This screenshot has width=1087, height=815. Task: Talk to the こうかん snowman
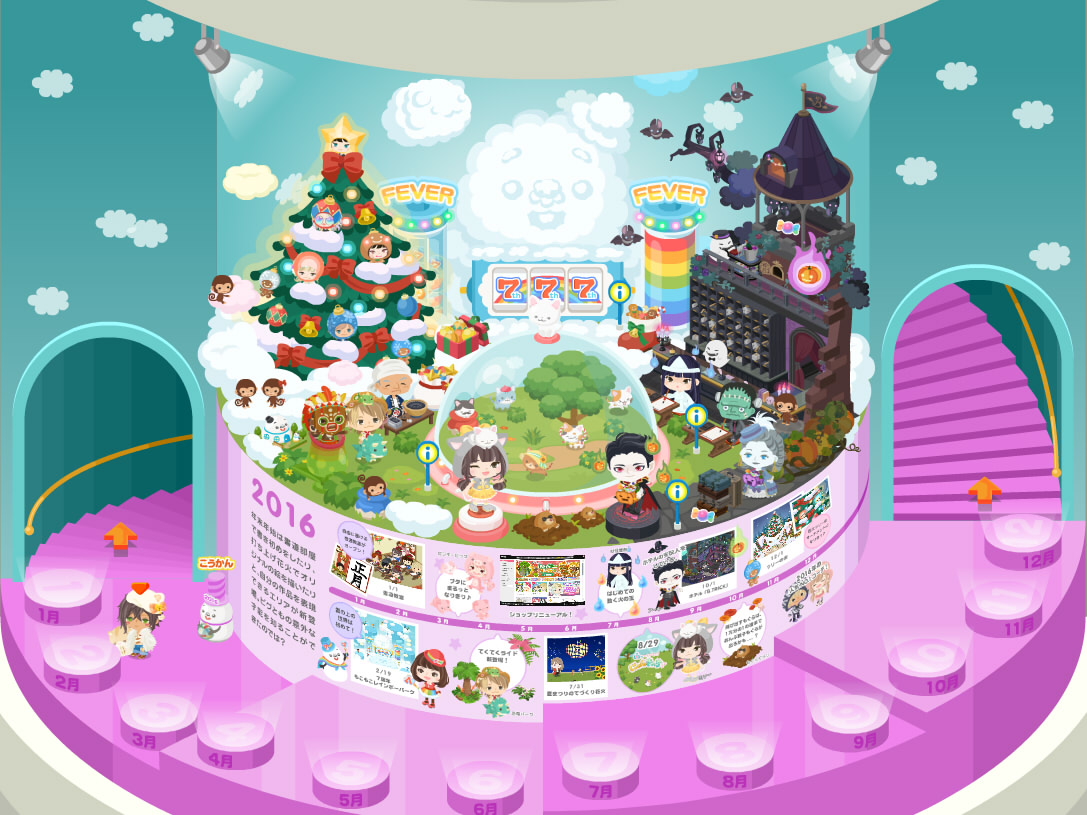(215, 610)
